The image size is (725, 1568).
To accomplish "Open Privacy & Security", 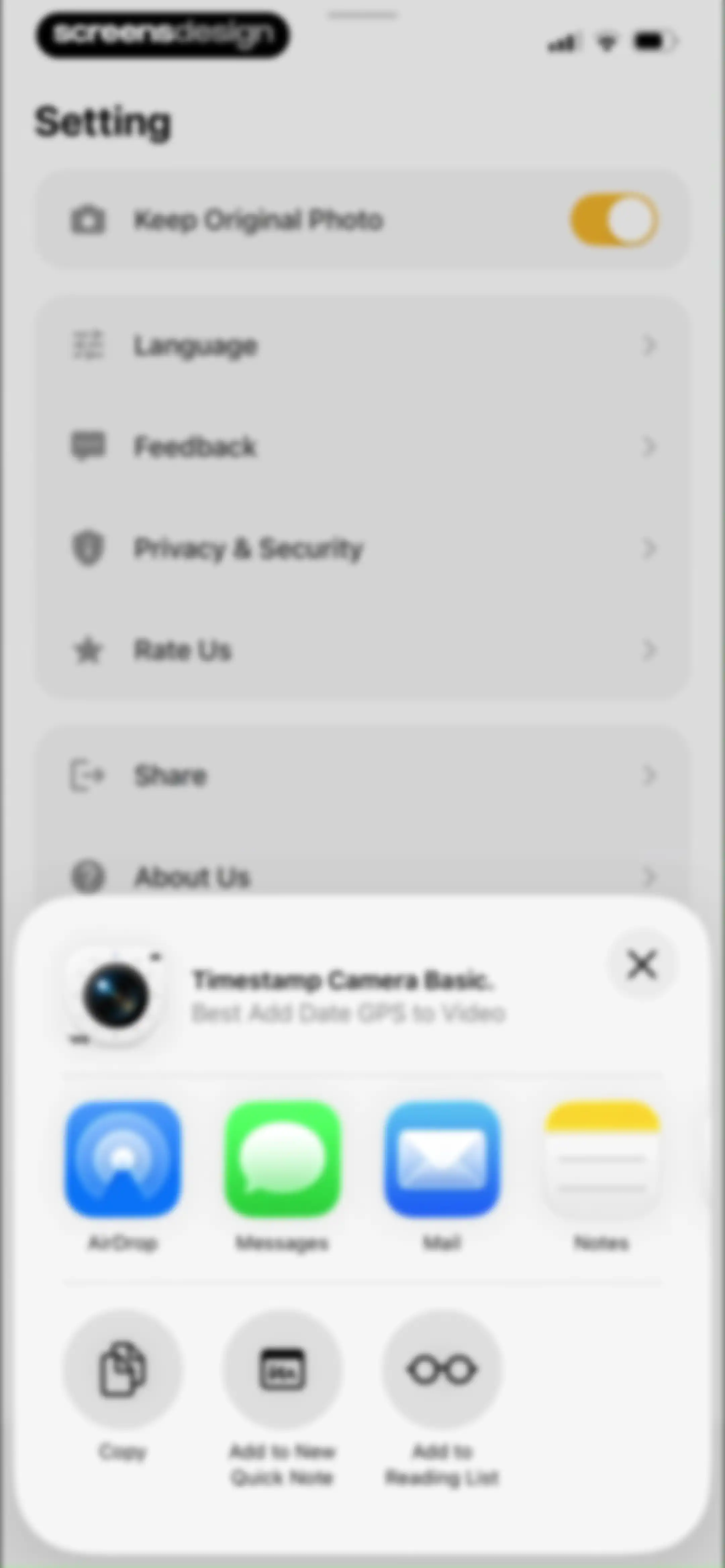I will pyautogui.click(x=363, y=548).
